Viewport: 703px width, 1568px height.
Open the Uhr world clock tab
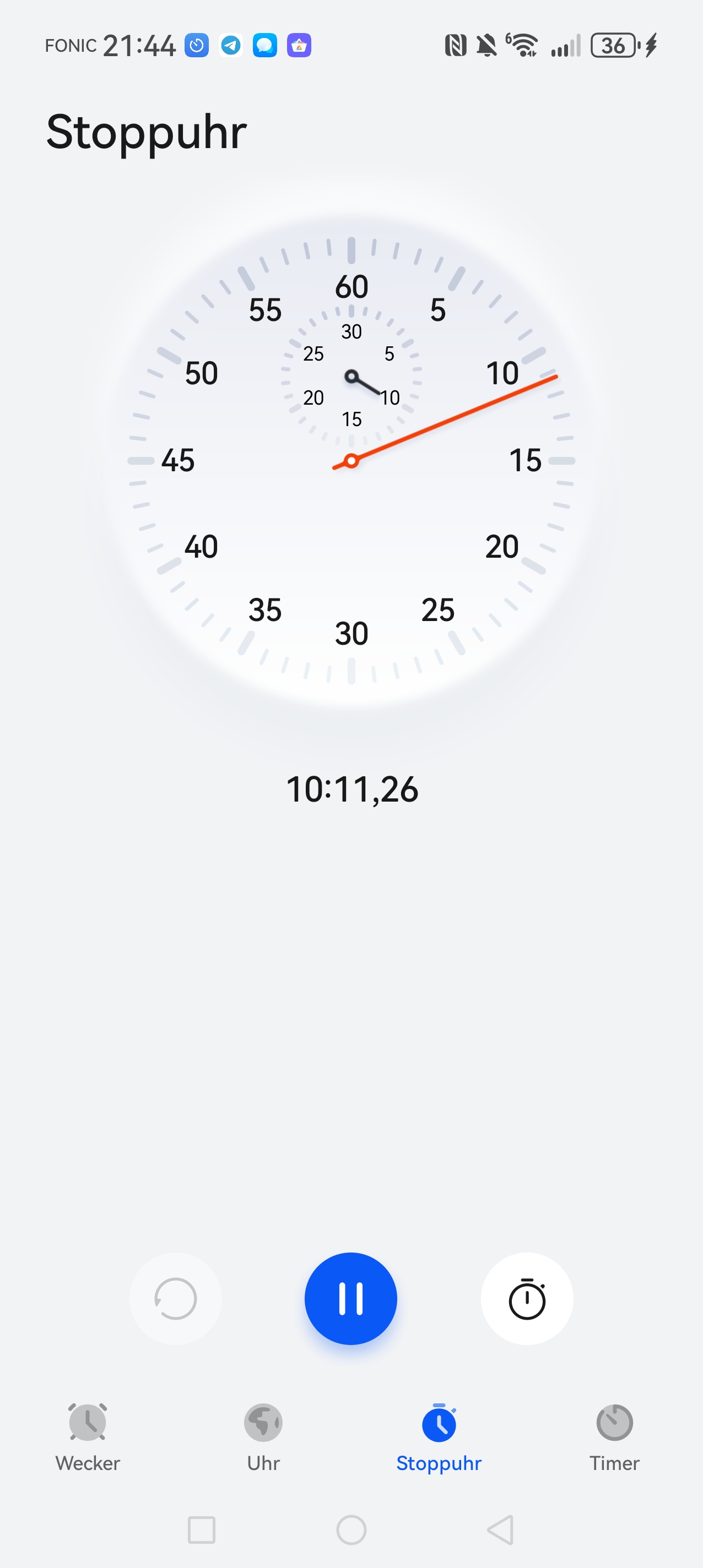(263, 1436)
